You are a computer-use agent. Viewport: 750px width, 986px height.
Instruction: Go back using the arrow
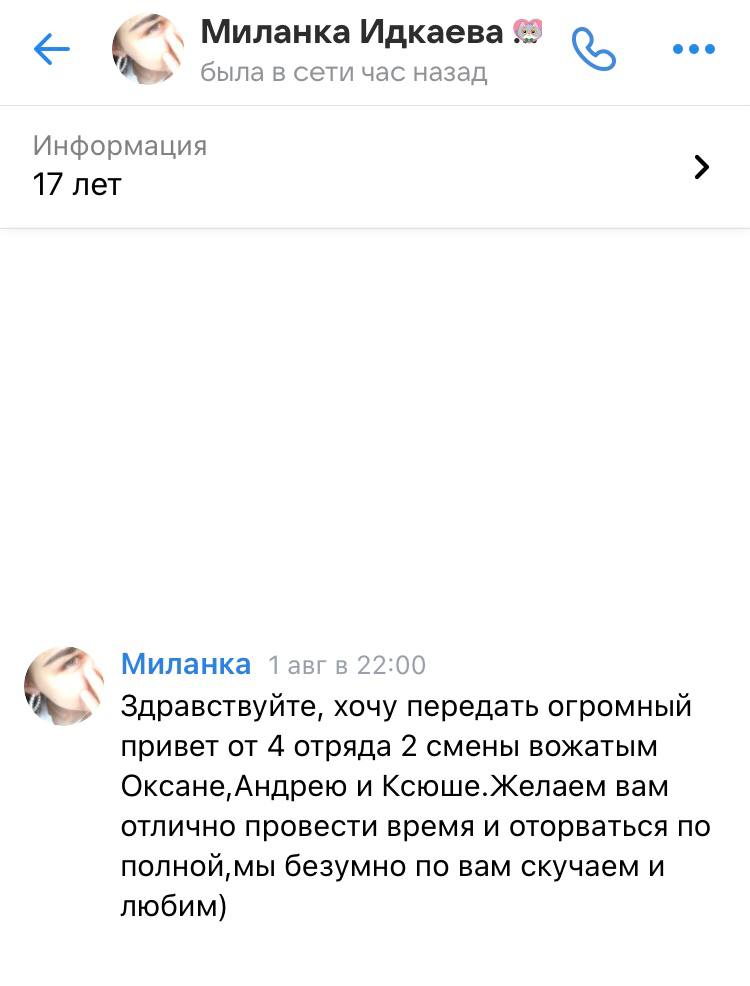[51, 49]
